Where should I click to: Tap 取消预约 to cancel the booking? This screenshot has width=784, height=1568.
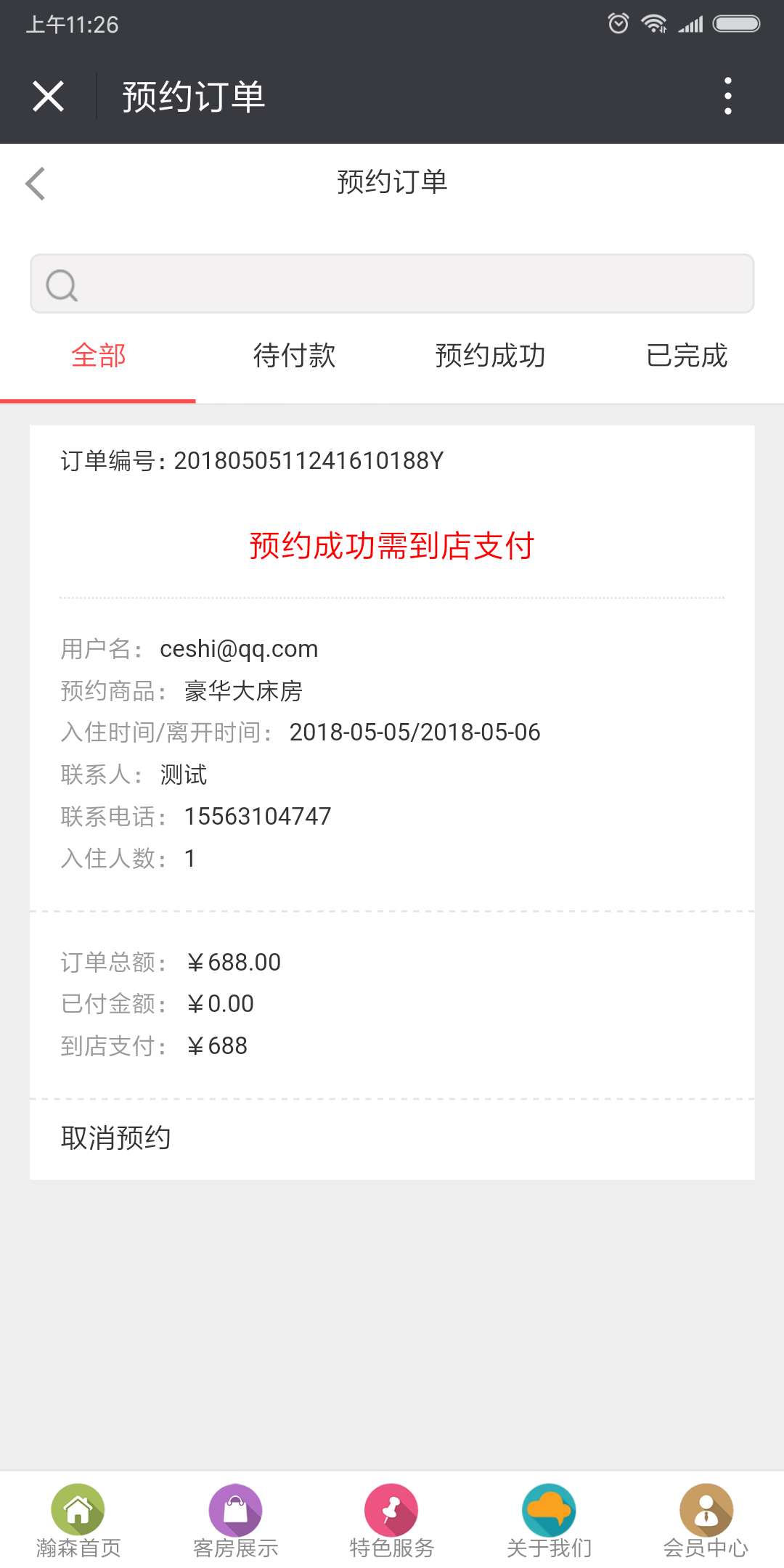[x=116, y=1138]
